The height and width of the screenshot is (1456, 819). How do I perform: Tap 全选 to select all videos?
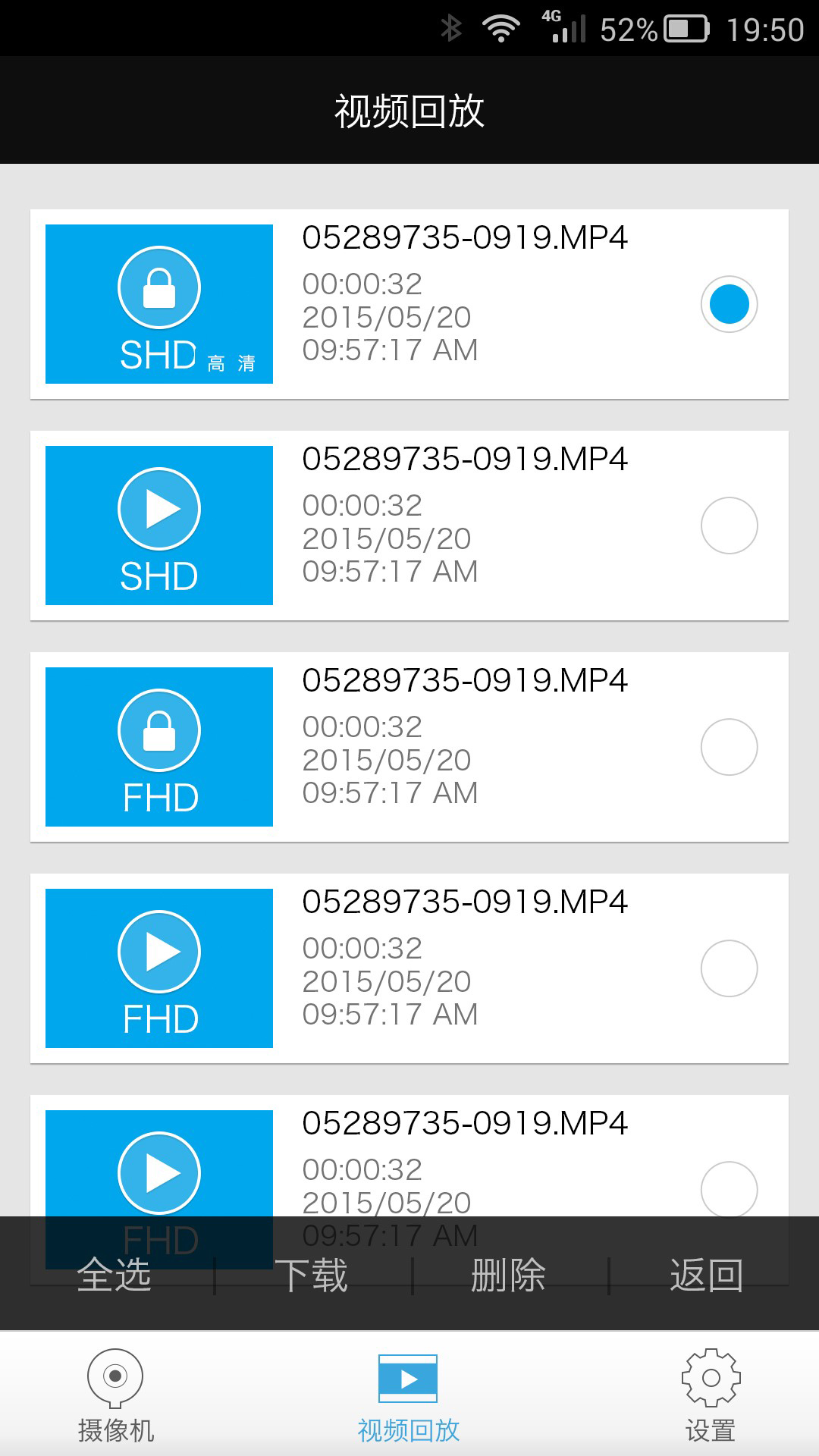point(114,1275)
